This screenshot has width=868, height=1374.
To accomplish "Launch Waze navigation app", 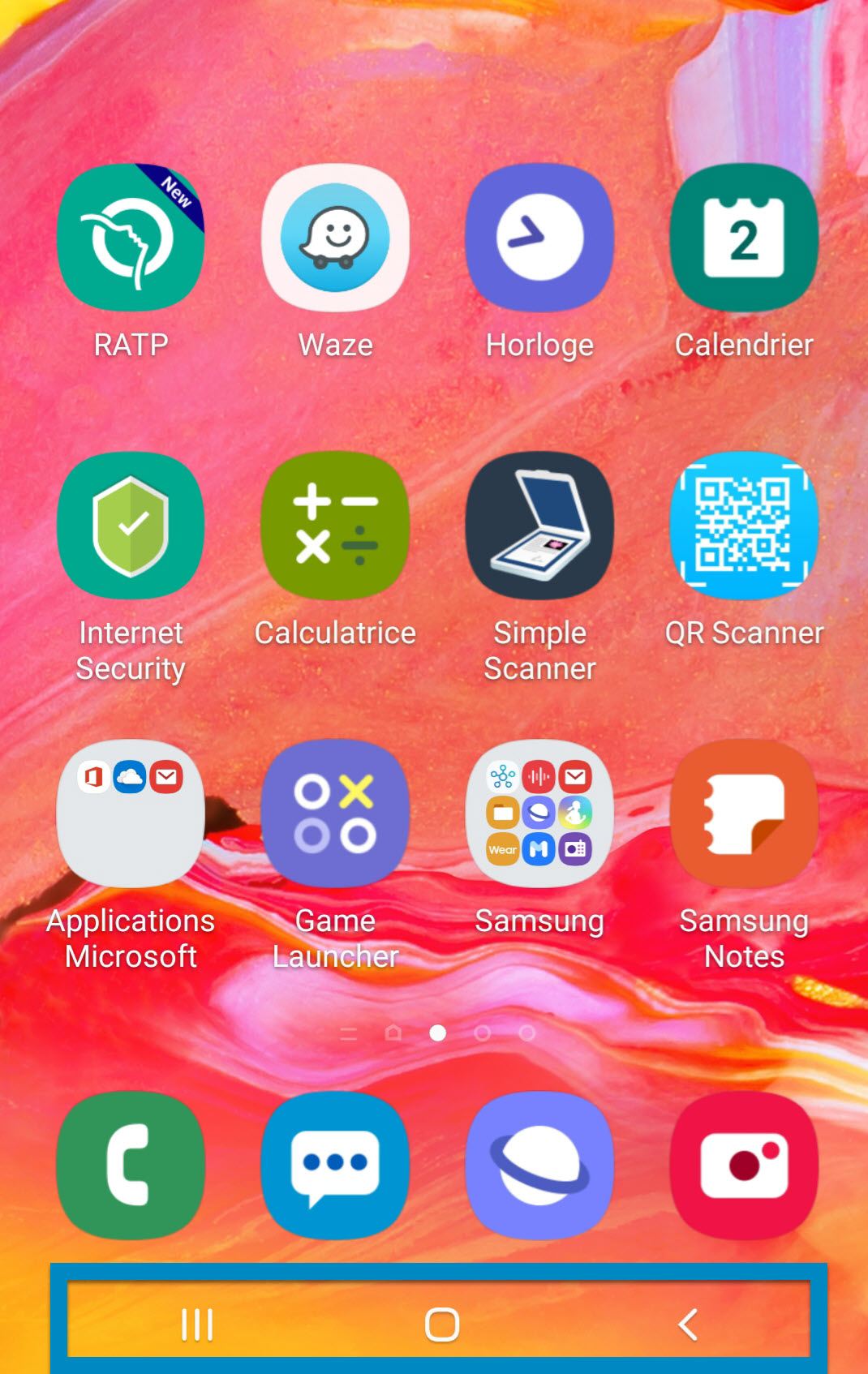I will pyautogui.click(x=335, y=238).
